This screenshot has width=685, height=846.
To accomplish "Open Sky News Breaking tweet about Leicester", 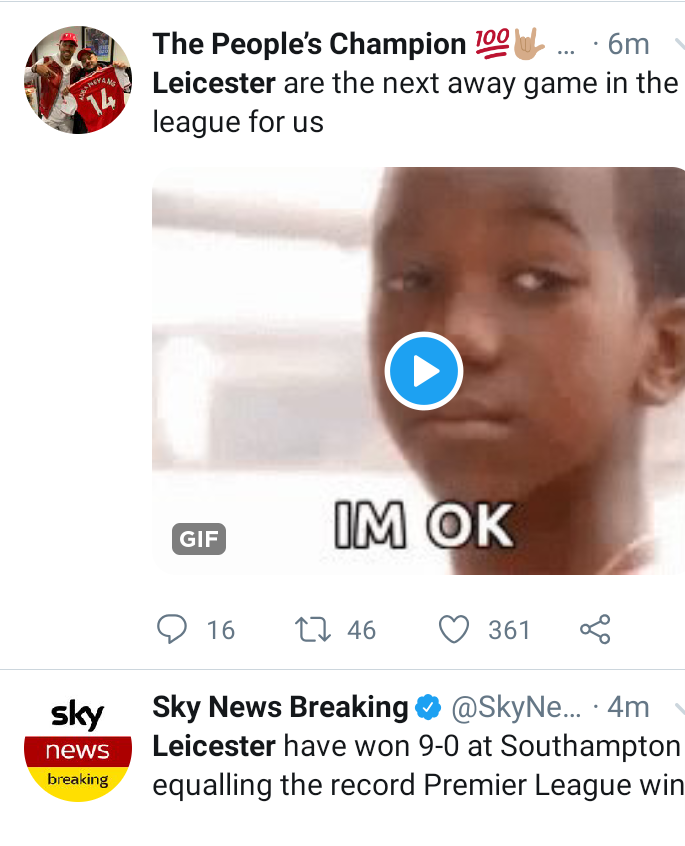I will point(415,765).
